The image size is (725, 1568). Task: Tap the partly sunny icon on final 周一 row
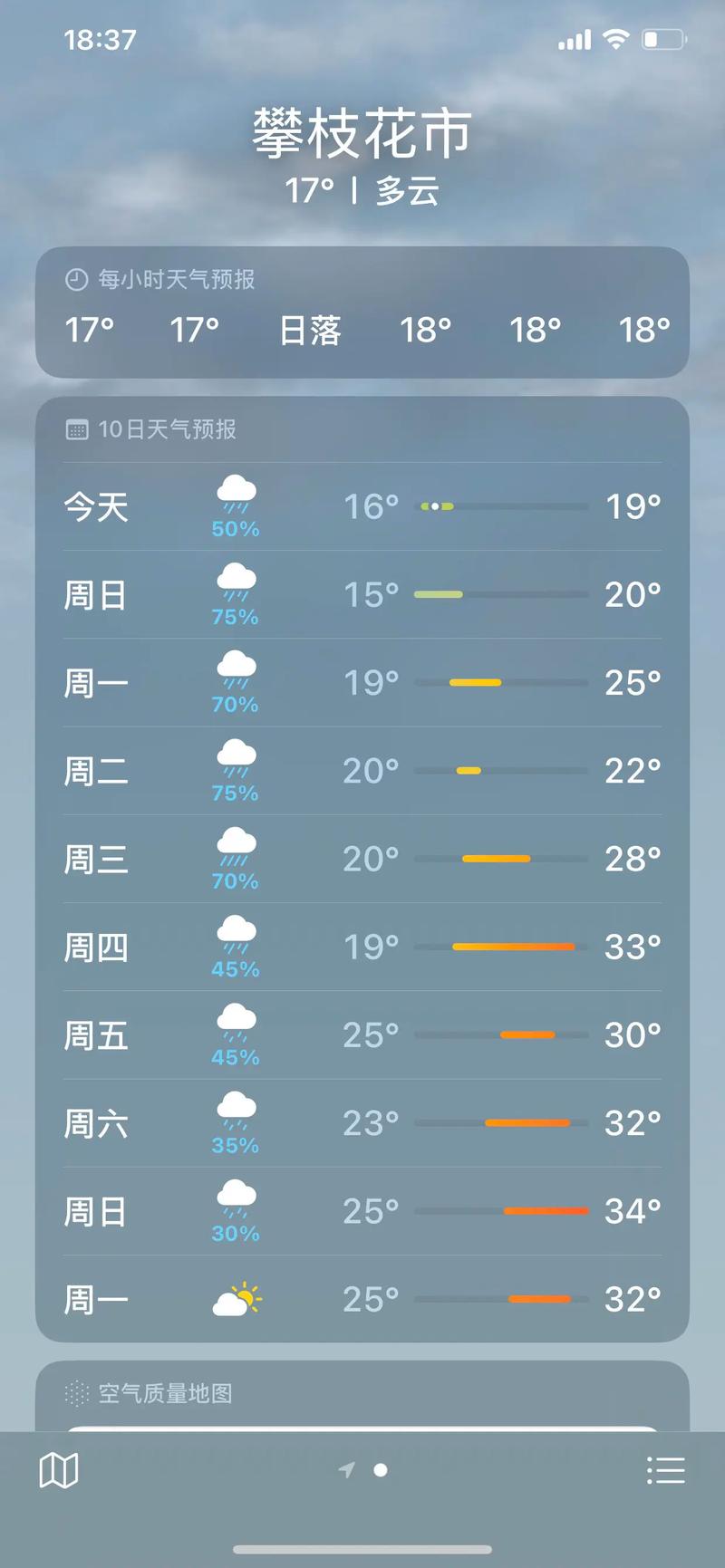pos(235,1299)
